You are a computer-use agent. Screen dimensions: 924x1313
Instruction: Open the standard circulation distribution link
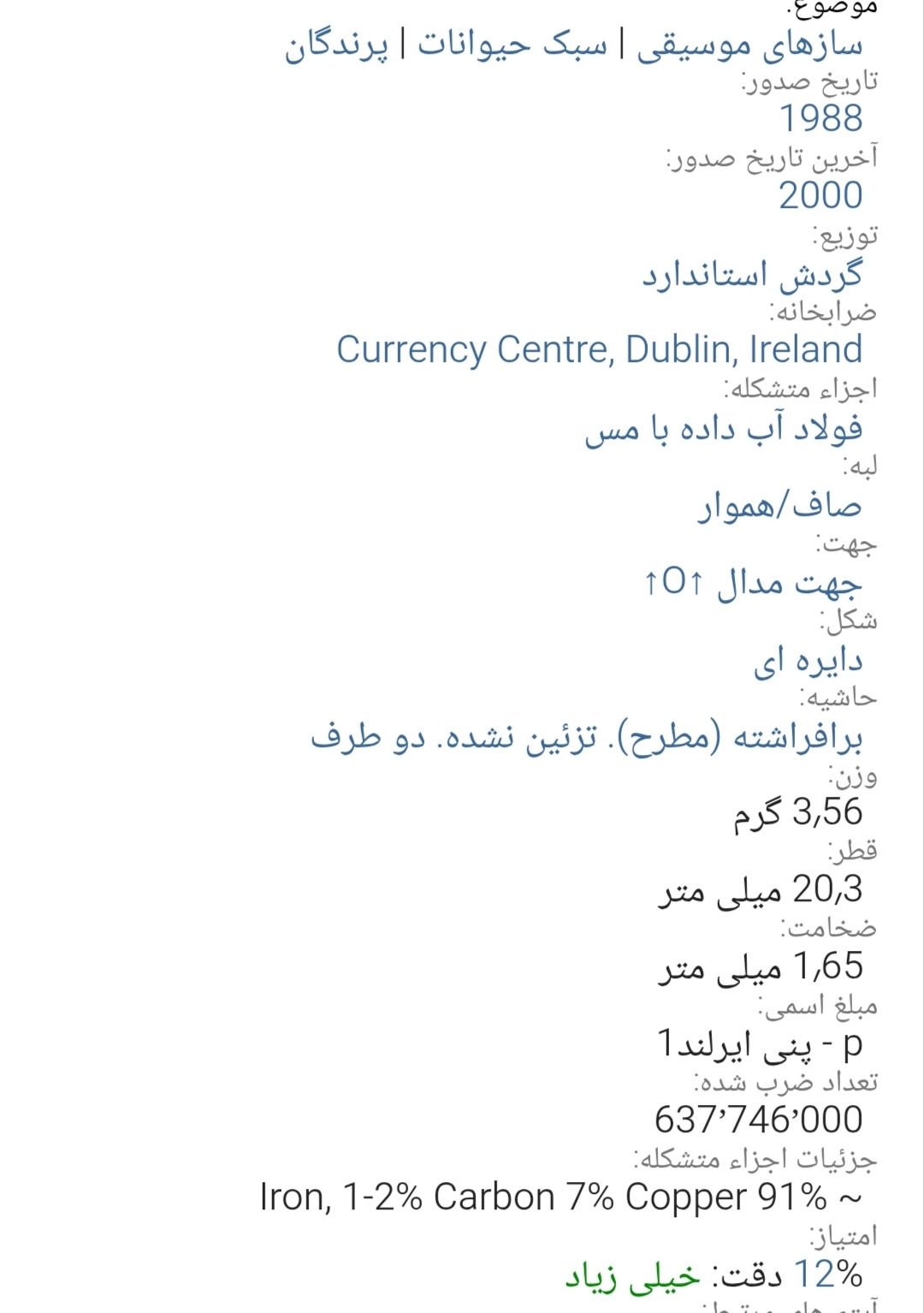tap(753, 274)
